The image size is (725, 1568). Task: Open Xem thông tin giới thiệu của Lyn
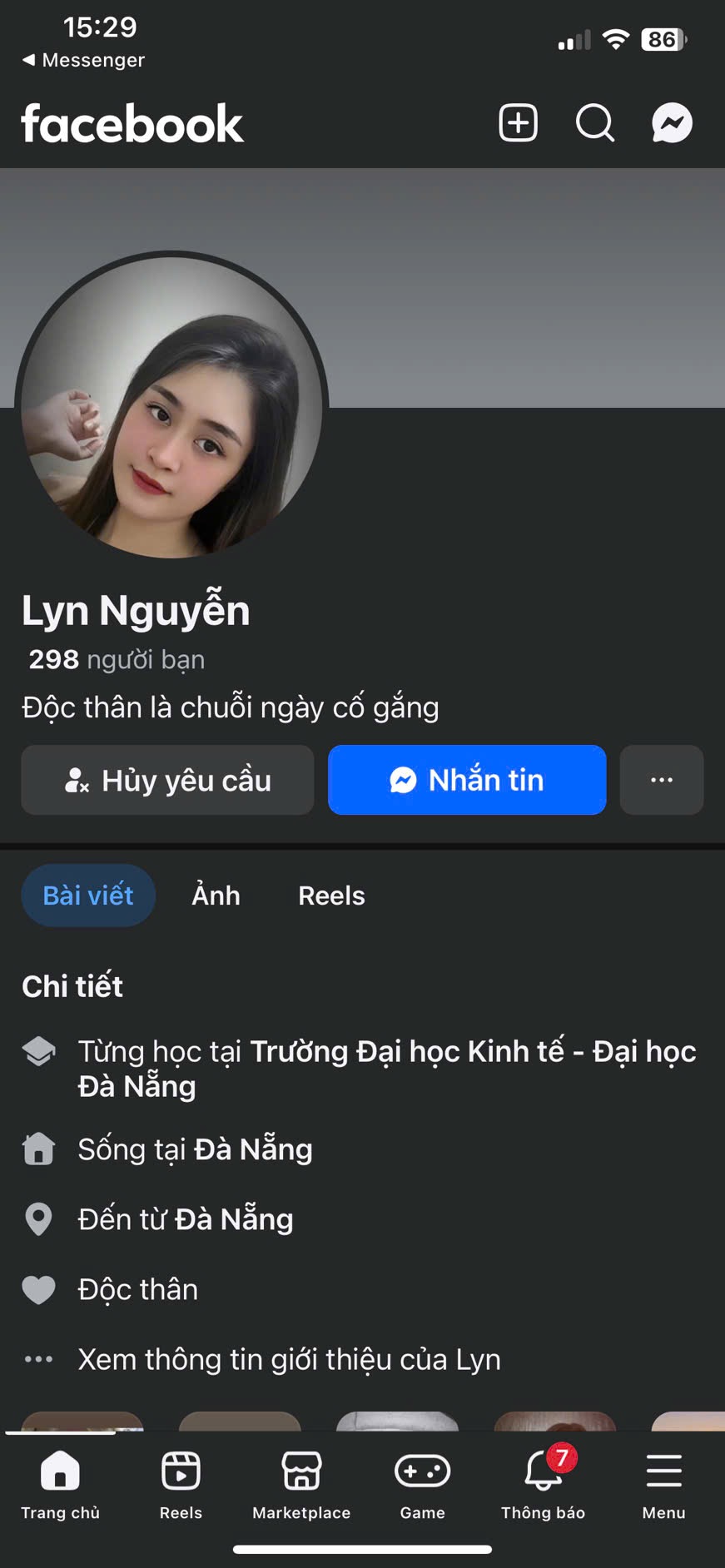click(289, 1359)
